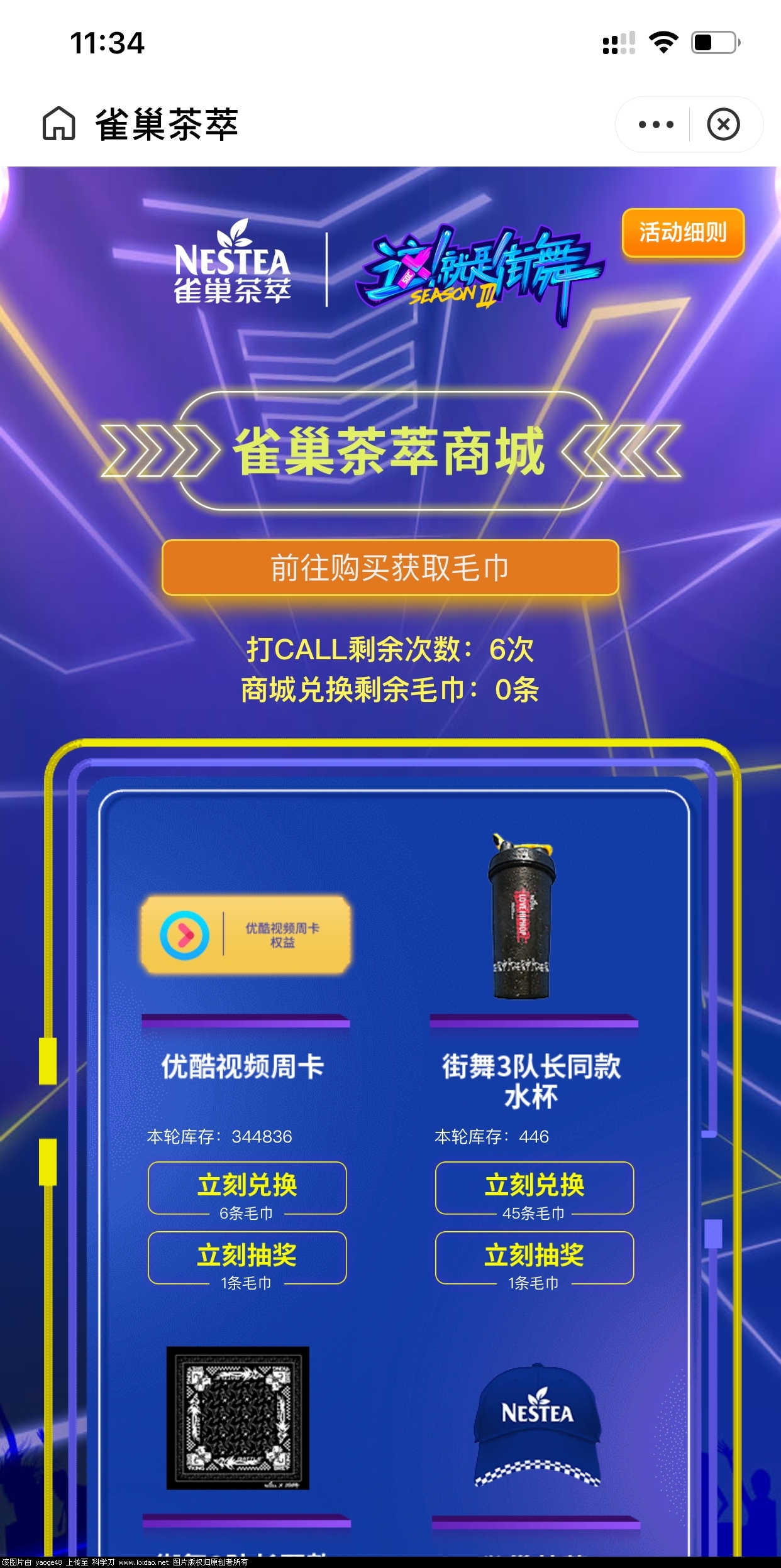Viewport: 781px width, 1568px height.
Task: Redeem 优酷视频周卡 for 6 towels
Action: point(247,1187)
